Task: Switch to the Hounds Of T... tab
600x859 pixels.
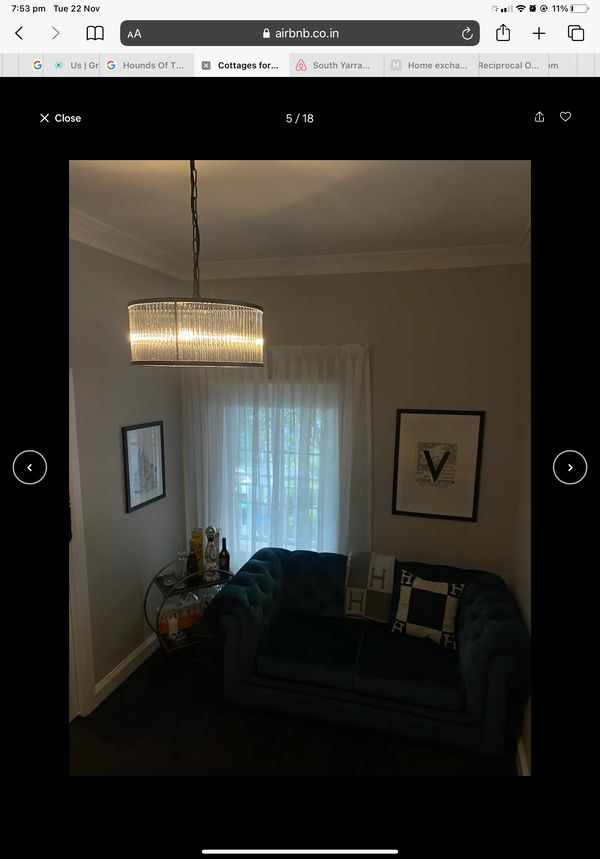Action: pyautogui.click(x=146, y=65)
